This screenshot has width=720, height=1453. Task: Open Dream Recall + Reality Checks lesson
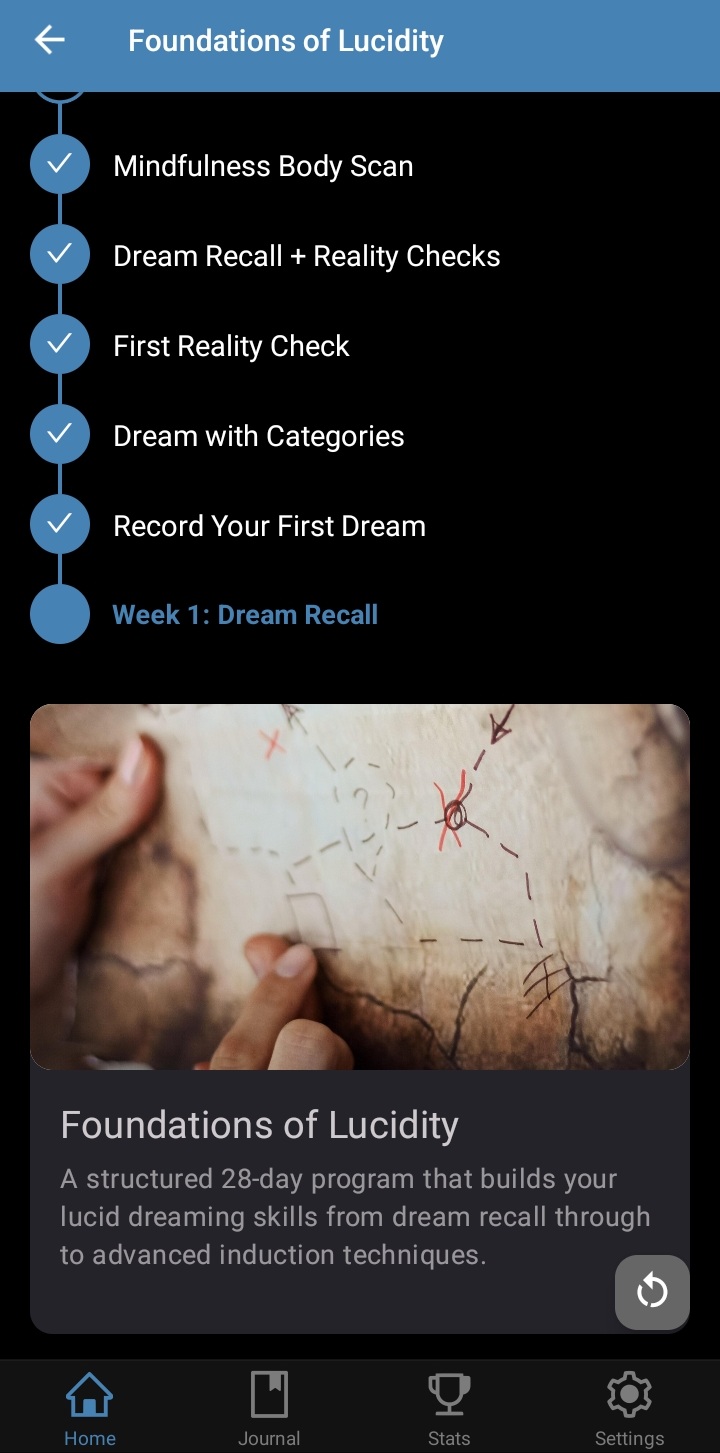pyautogui.click(x=306, y=256)
